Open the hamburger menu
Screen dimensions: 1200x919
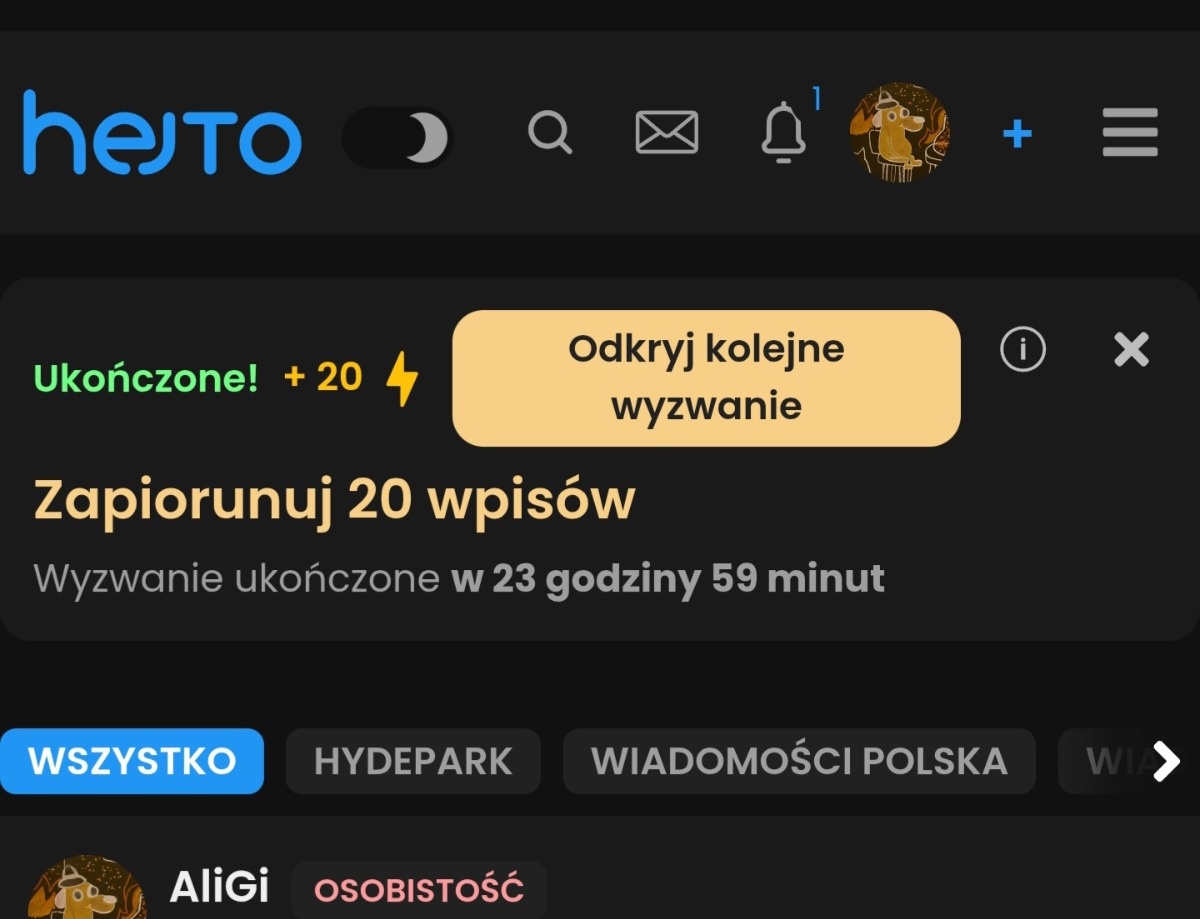1130,133
